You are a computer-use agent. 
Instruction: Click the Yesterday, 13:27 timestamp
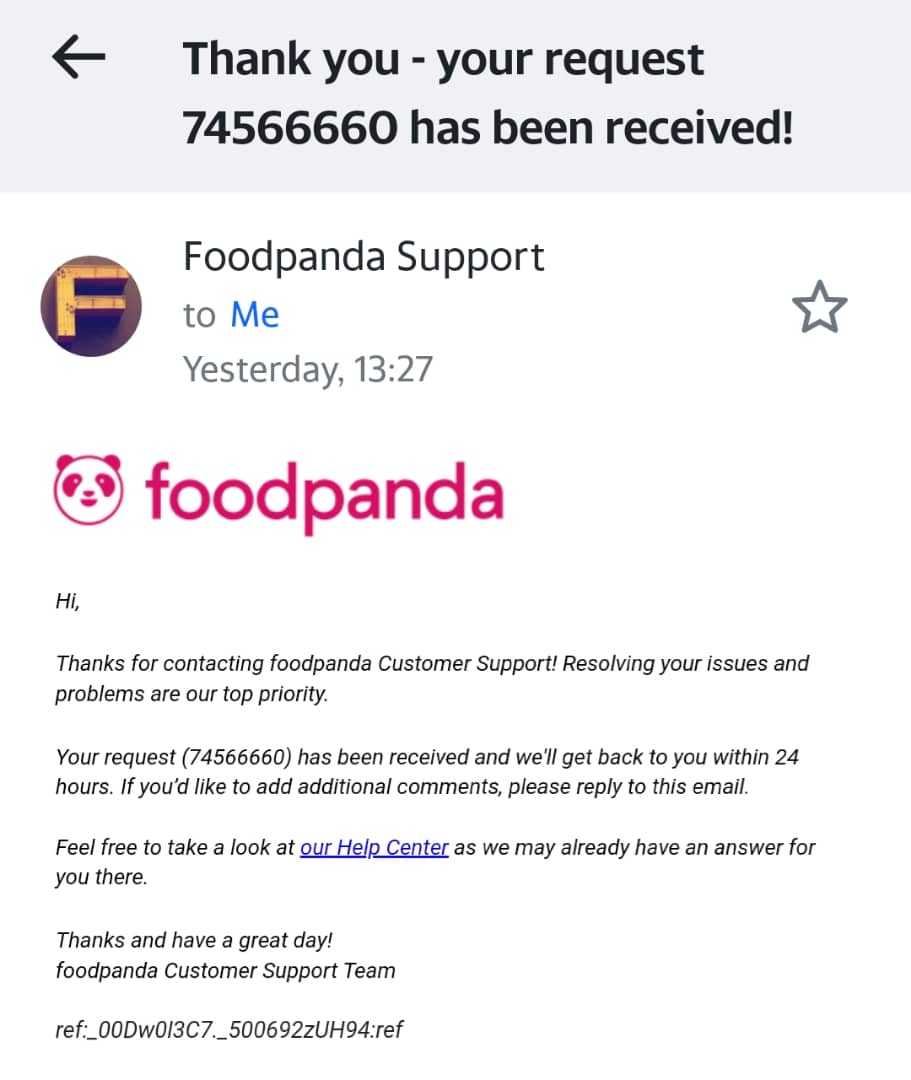[x=307, y=369]
